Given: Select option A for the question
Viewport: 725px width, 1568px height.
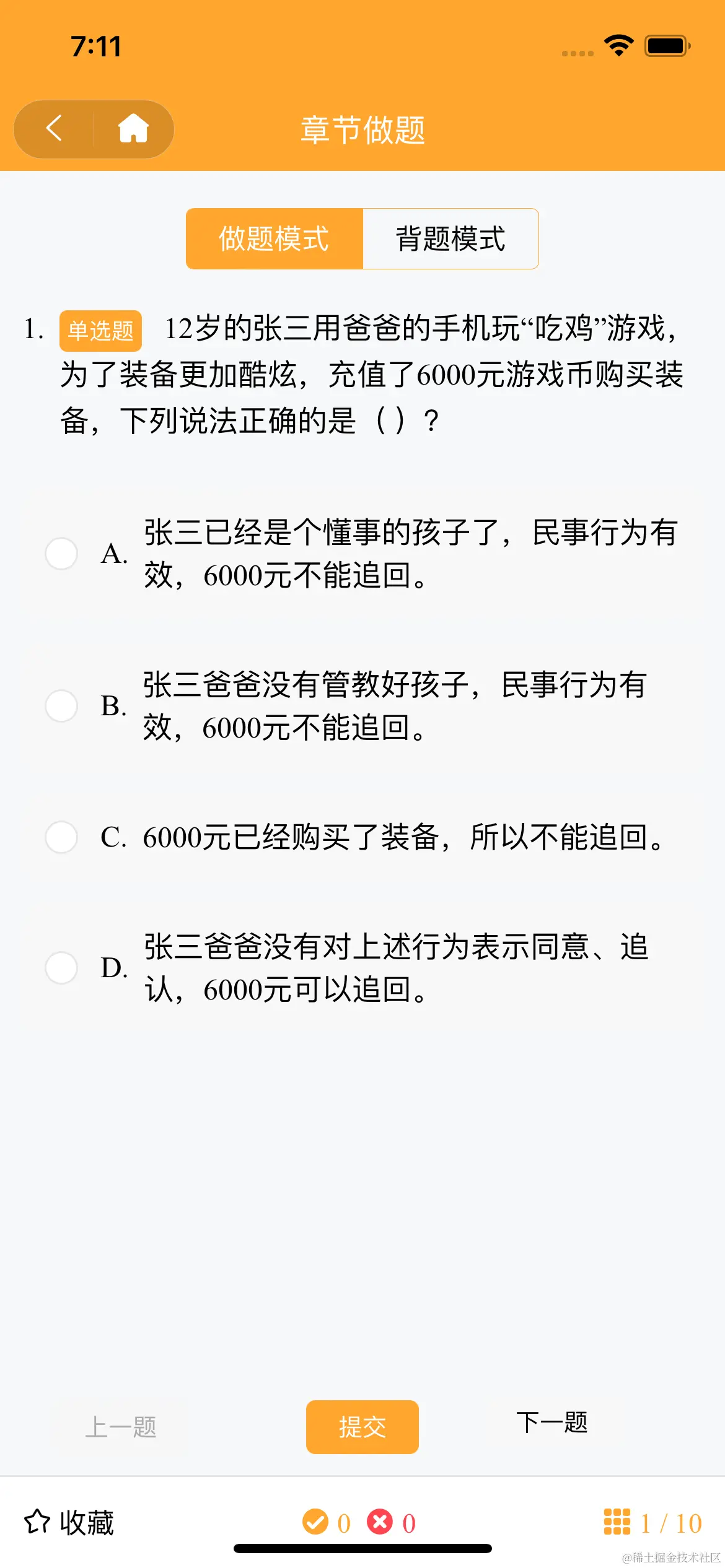Looking at the screenshot, I should pyautogui.click(x=61, y=555).
